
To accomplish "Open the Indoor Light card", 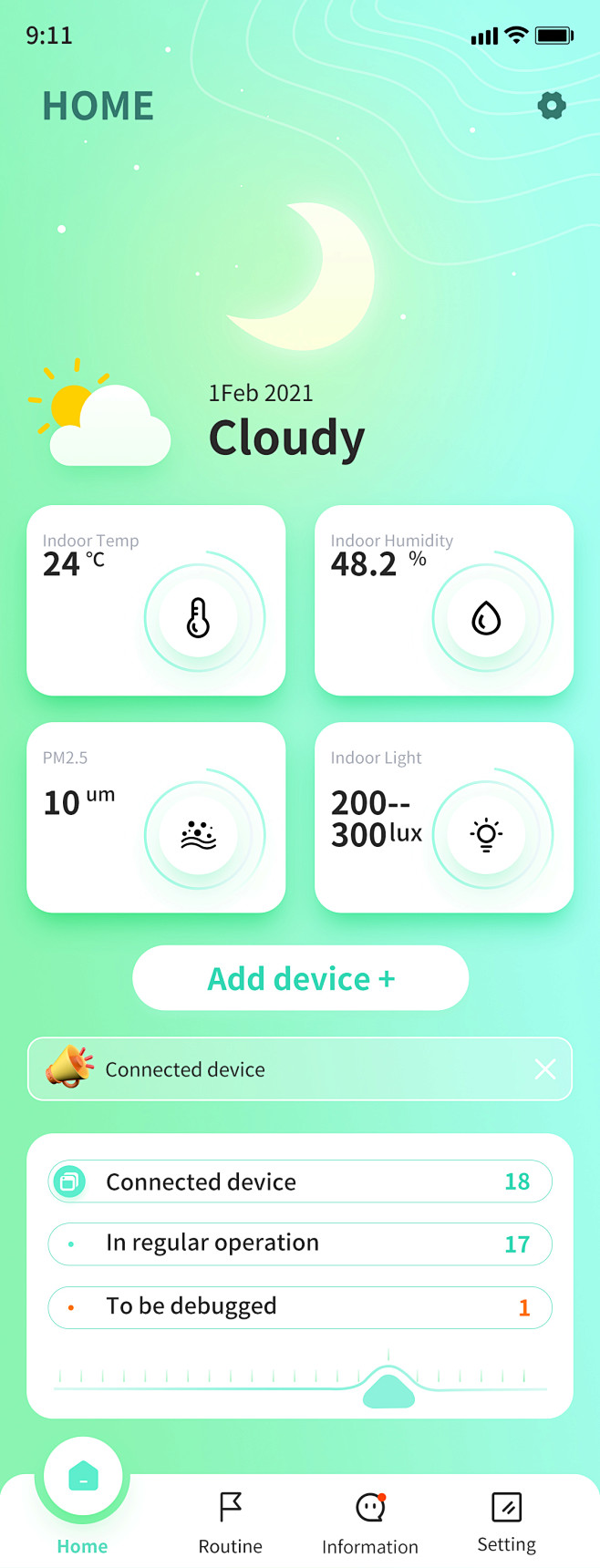I will [x=444, y=817].
